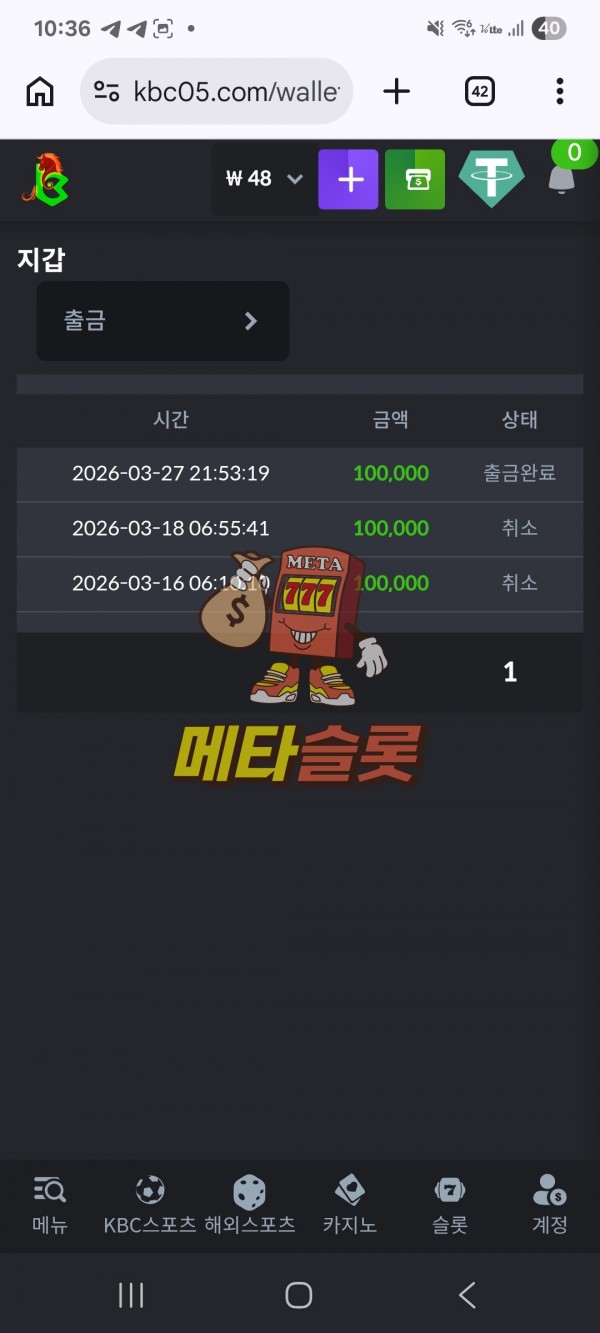Image resolution: width=600 pixels, height=1333 pixels.
Task: Expand the ₩ 48 balance dropdown
Action: pyautogui.click(x=264, y=179)
